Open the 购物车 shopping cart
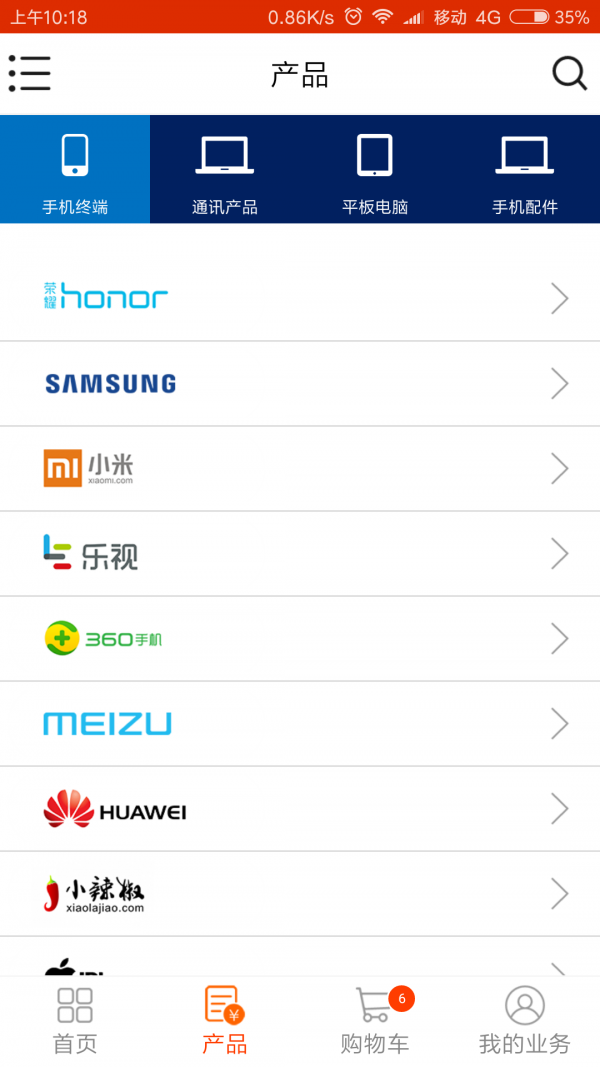 [x=375, y=1020]
